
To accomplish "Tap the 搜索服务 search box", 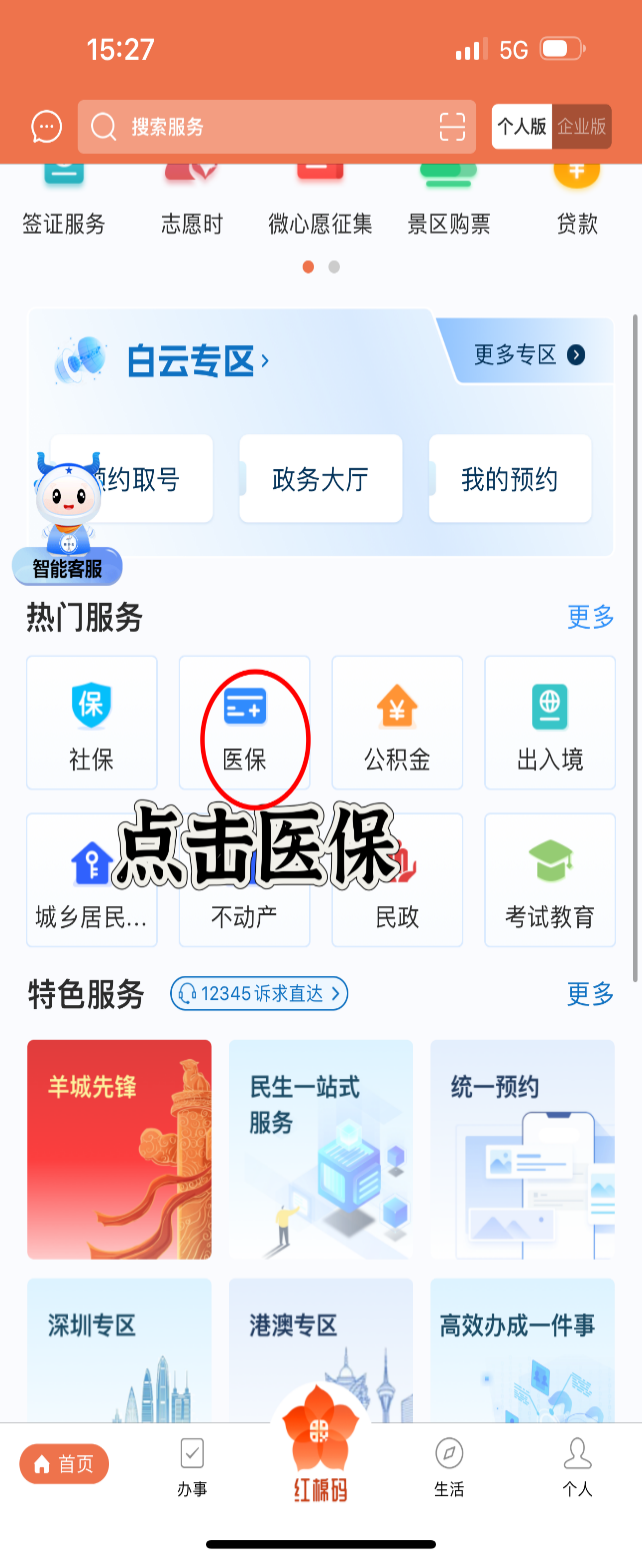I will 260,127.
